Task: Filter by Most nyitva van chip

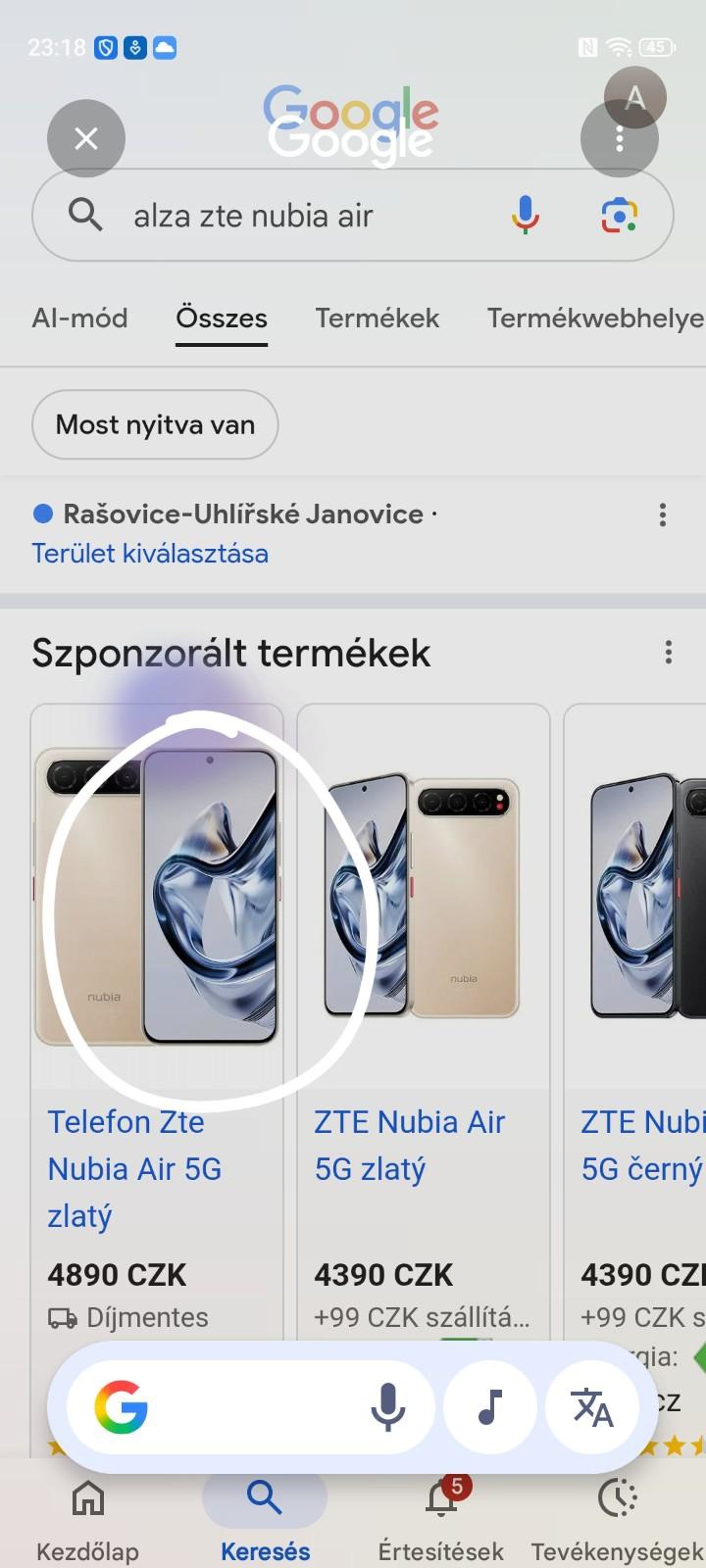Action: point(155,424)
